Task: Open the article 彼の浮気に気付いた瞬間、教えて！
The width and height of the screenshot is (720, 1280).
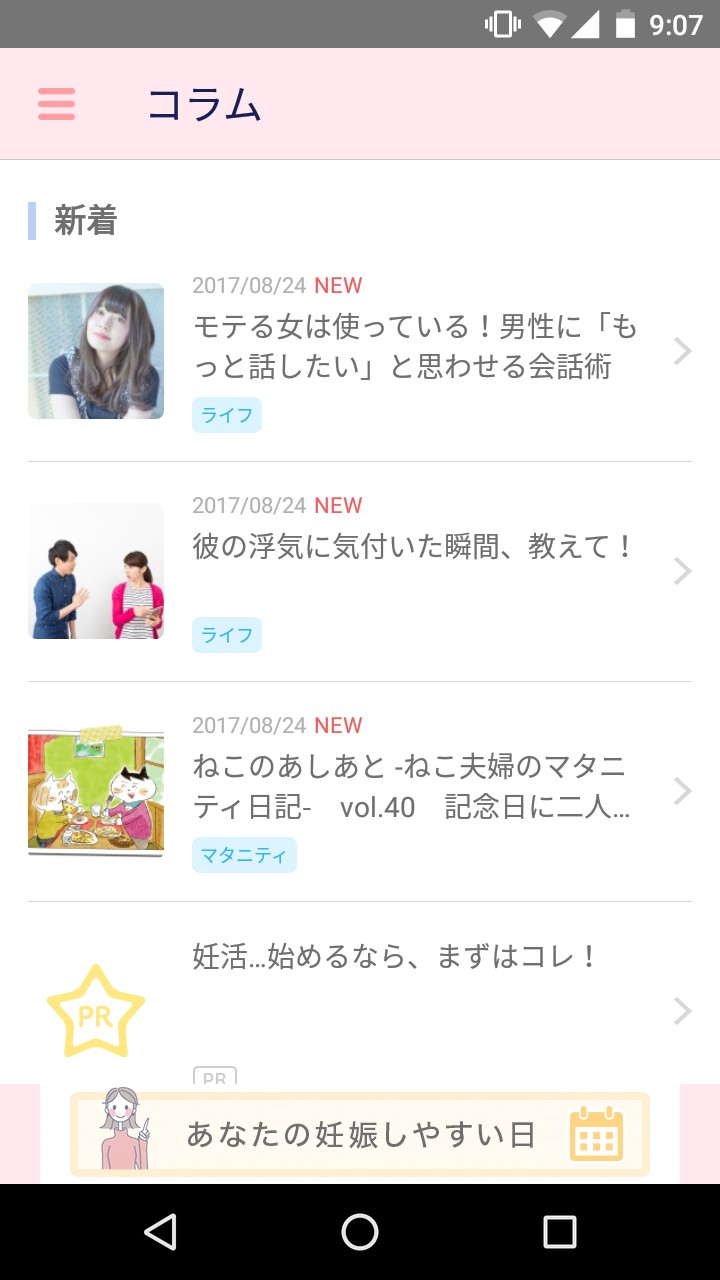Action: point(413,547)
